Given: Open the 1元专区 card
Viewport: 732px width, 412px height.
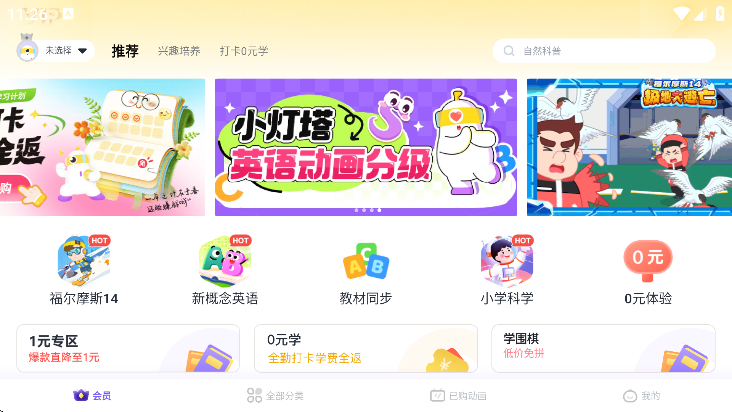Looking at the screenshot, I should [x=128, y=348].
